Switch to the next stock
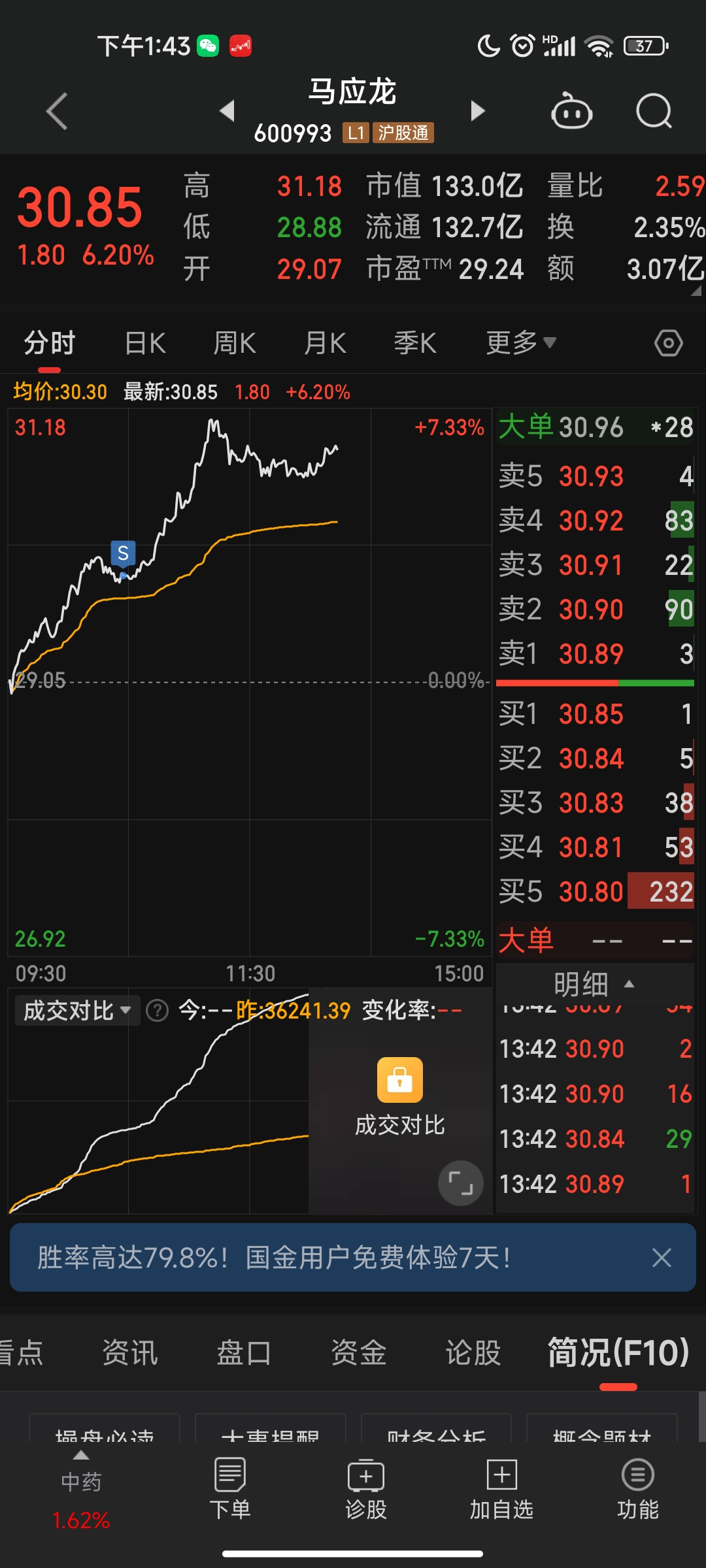Viewport: 706px width, 1568px height. click(478, 111)
